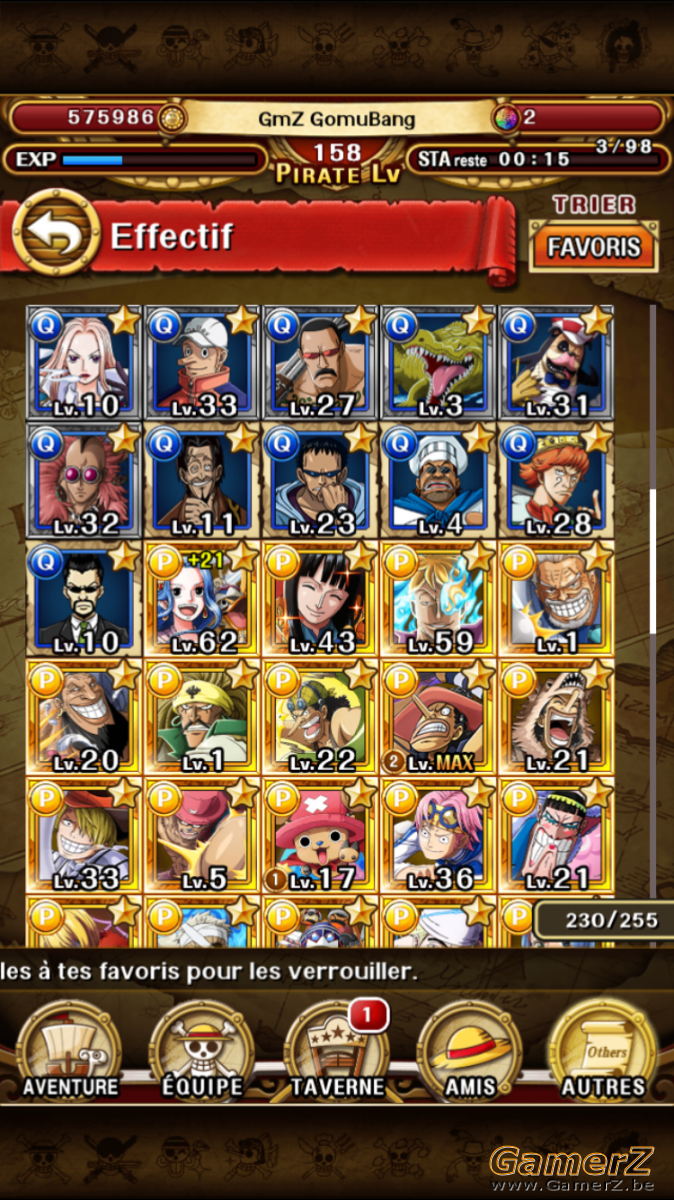Choose the white-capped character at Lv.33
The image size is (674, 1200).
202,364
